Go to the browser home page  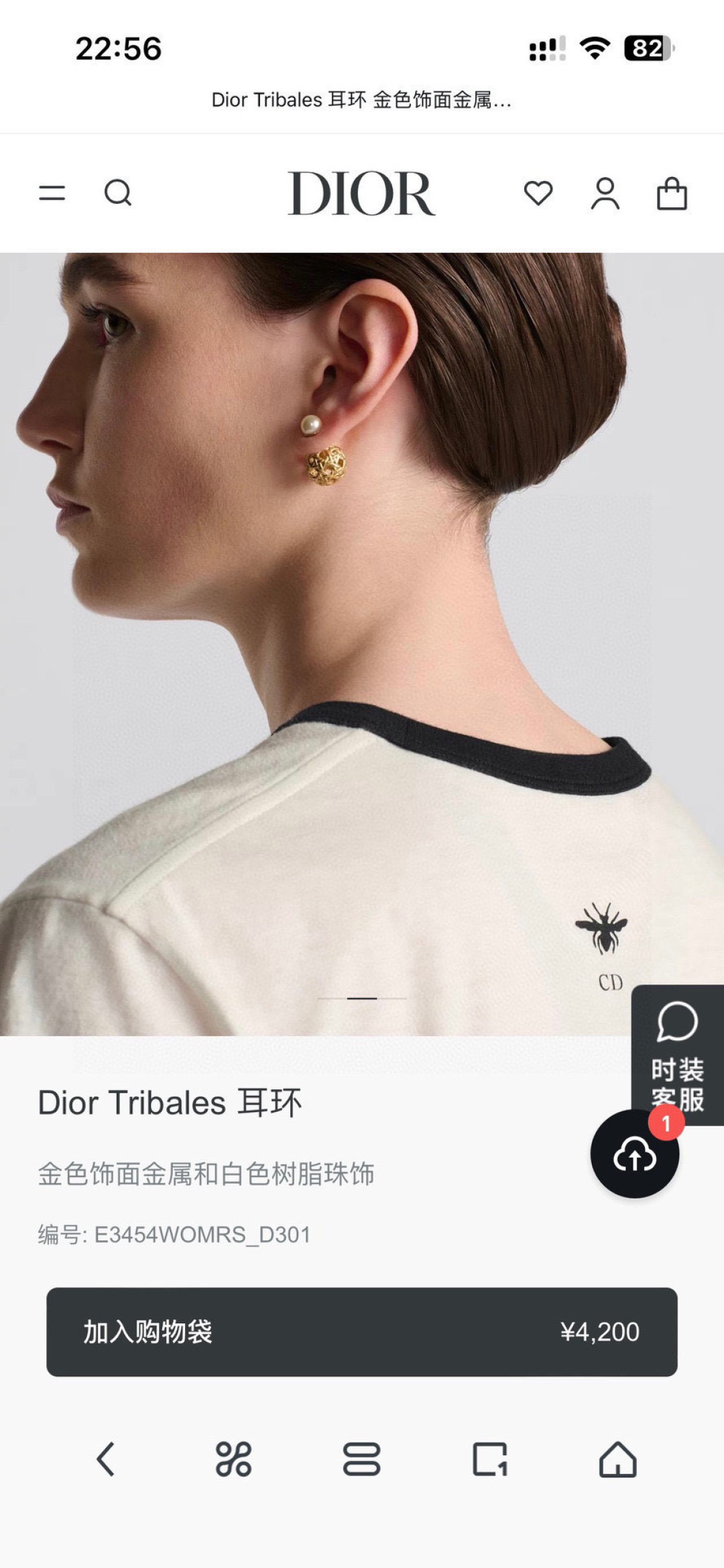click(x=617, y=1459)
